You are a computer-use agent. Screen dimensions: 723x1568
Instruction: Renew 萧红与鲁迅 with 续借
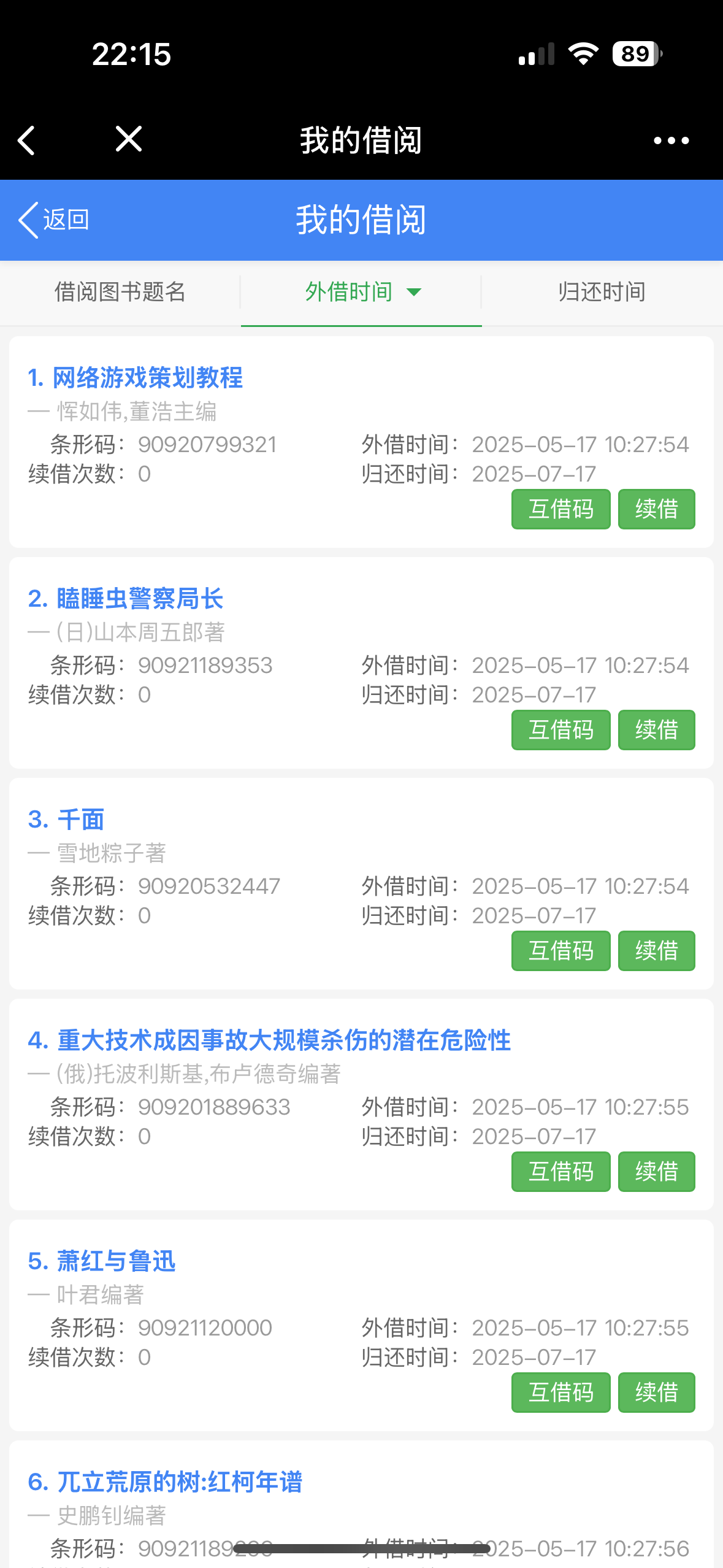656,1393
